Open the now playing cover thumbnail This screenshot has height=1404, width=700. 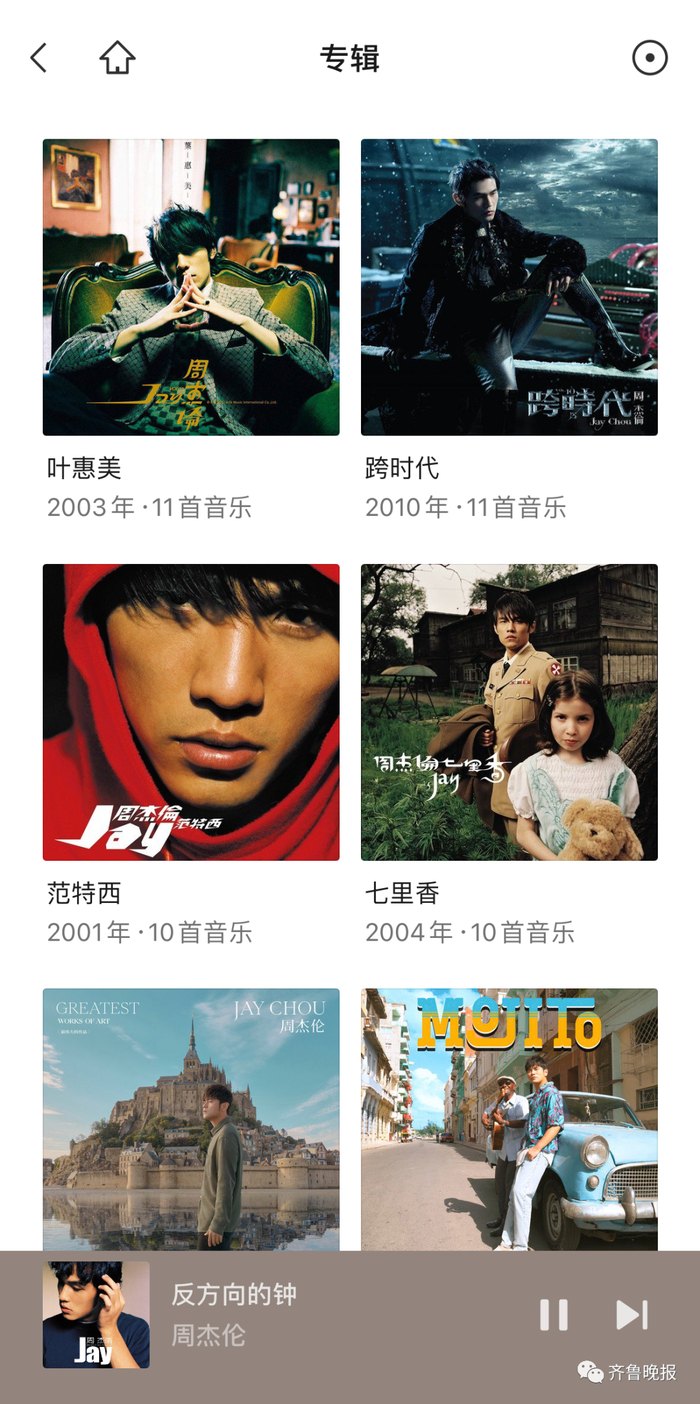[96, 1314]
